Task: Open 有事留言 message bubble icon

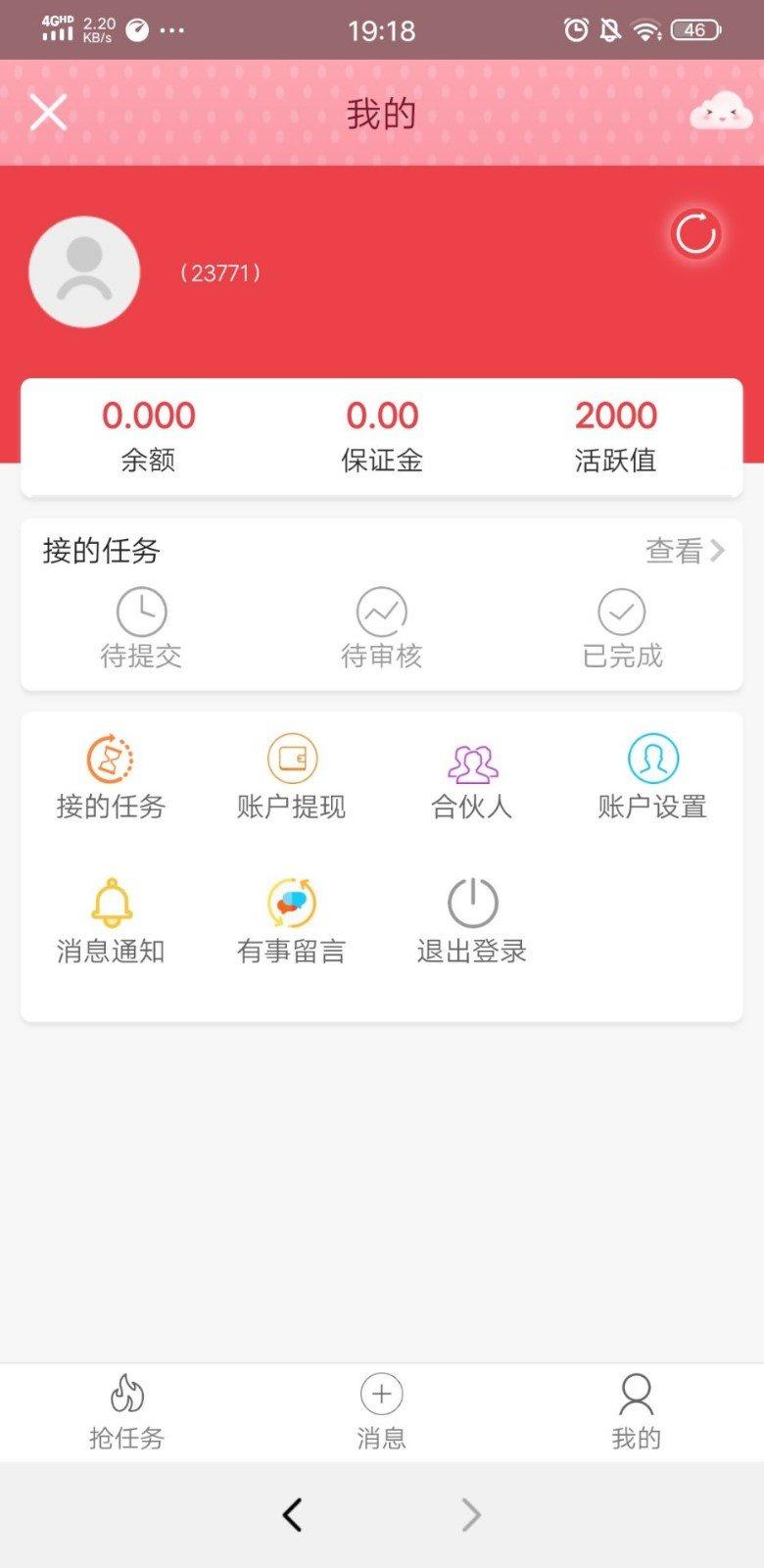Action: (x=291, y=899)
